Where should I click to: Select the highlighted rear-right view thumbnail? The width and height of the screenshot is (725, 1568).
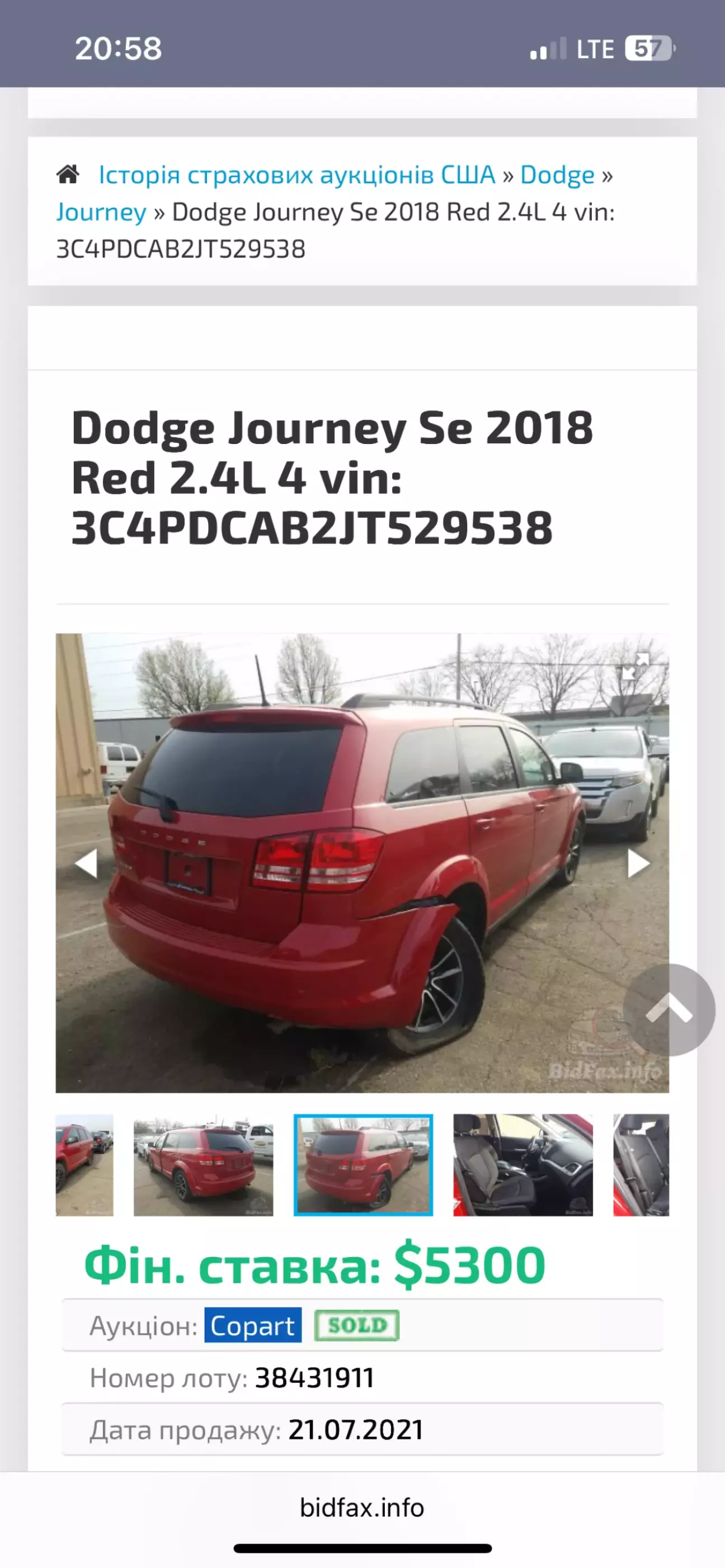pos(364,1164)
